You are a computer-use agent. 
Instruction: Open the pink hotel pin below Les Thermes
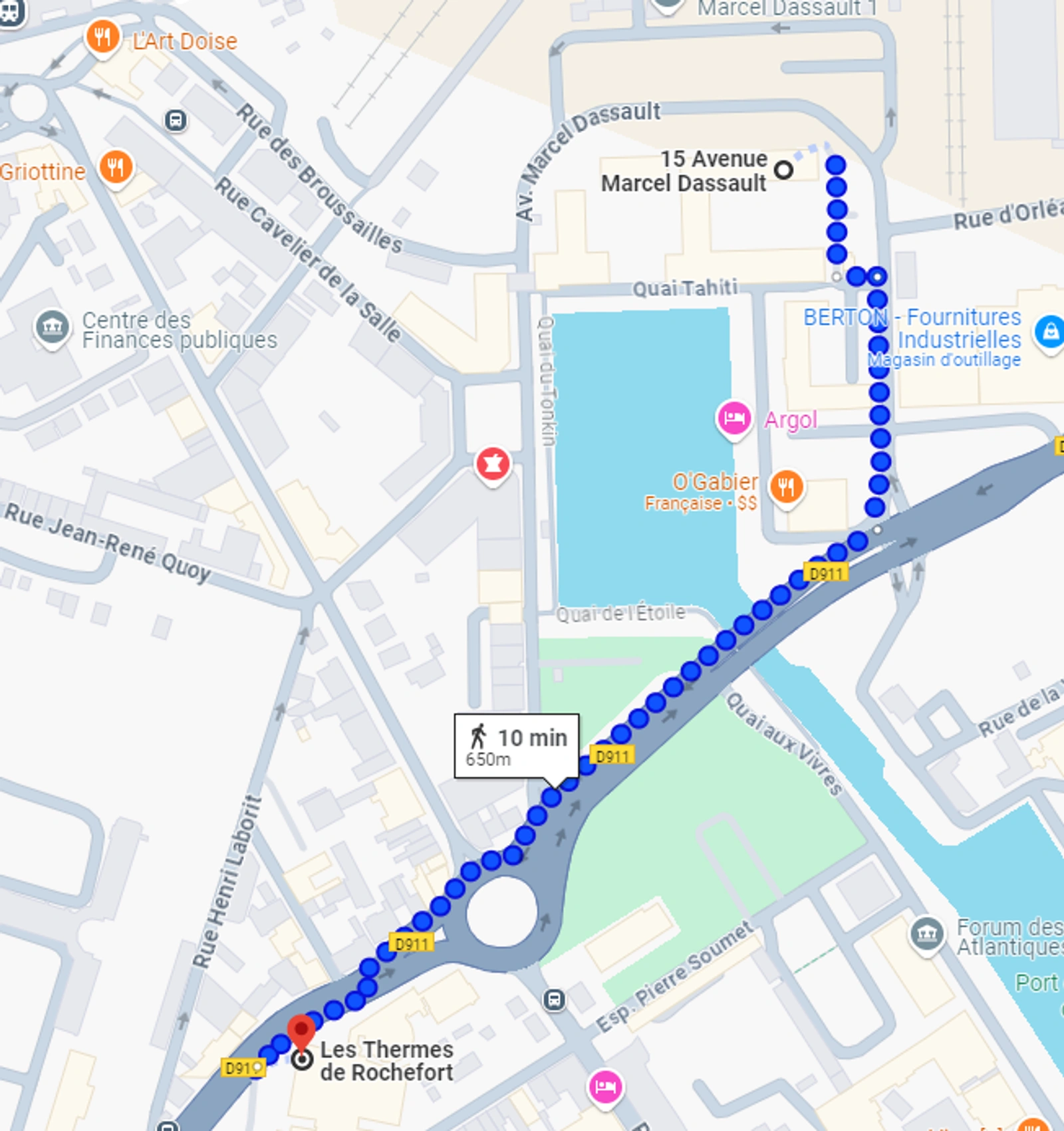(604, 1087)
